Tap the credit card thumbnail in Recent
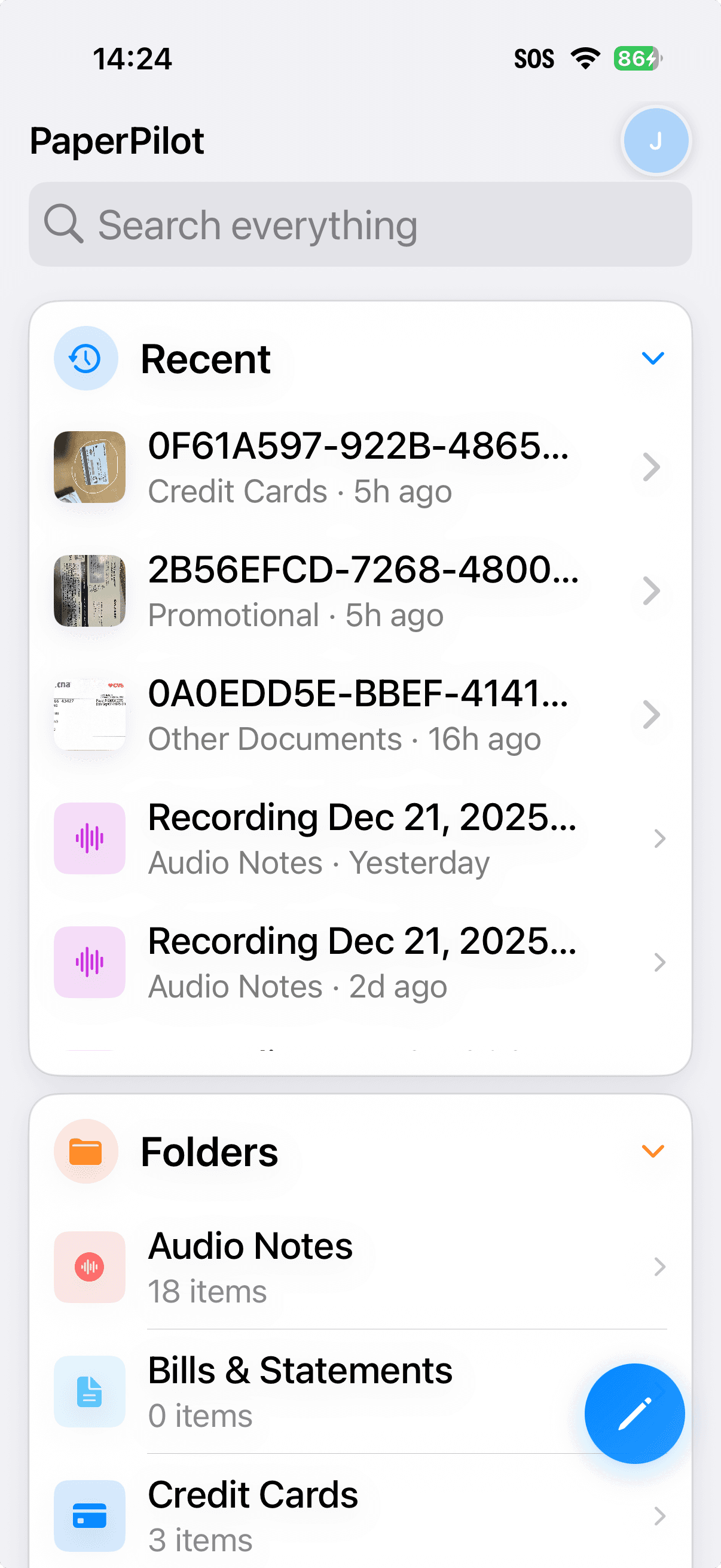The image size is (721, 1568). [89, 467]
